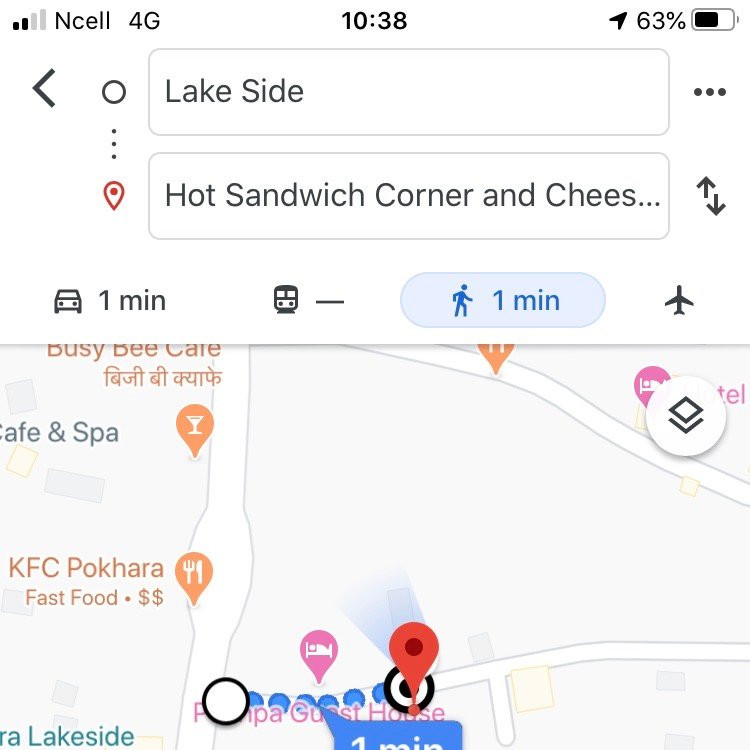This screenshot has height=750, width=750.
Task: Swap start and destination
Action: (x=710, y=196)
